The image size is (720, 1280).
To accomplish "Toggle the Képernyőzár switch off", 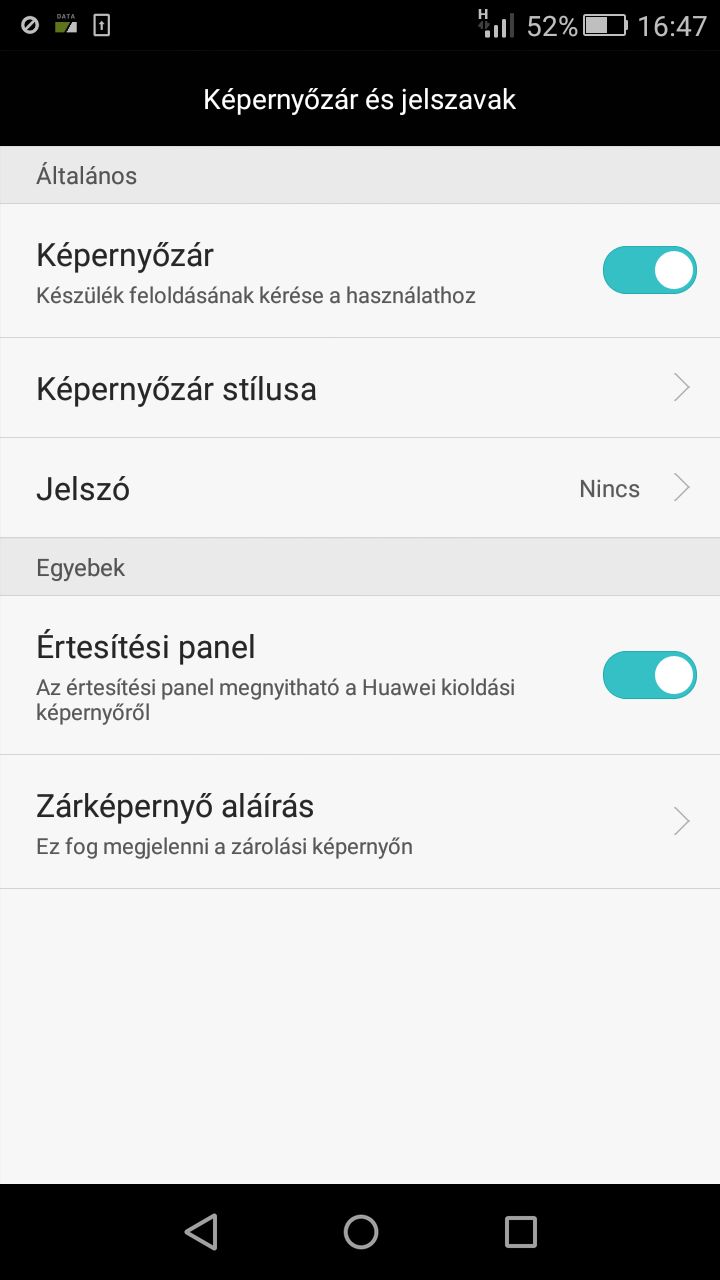I will pyautogui.click(x=649, y=270).
